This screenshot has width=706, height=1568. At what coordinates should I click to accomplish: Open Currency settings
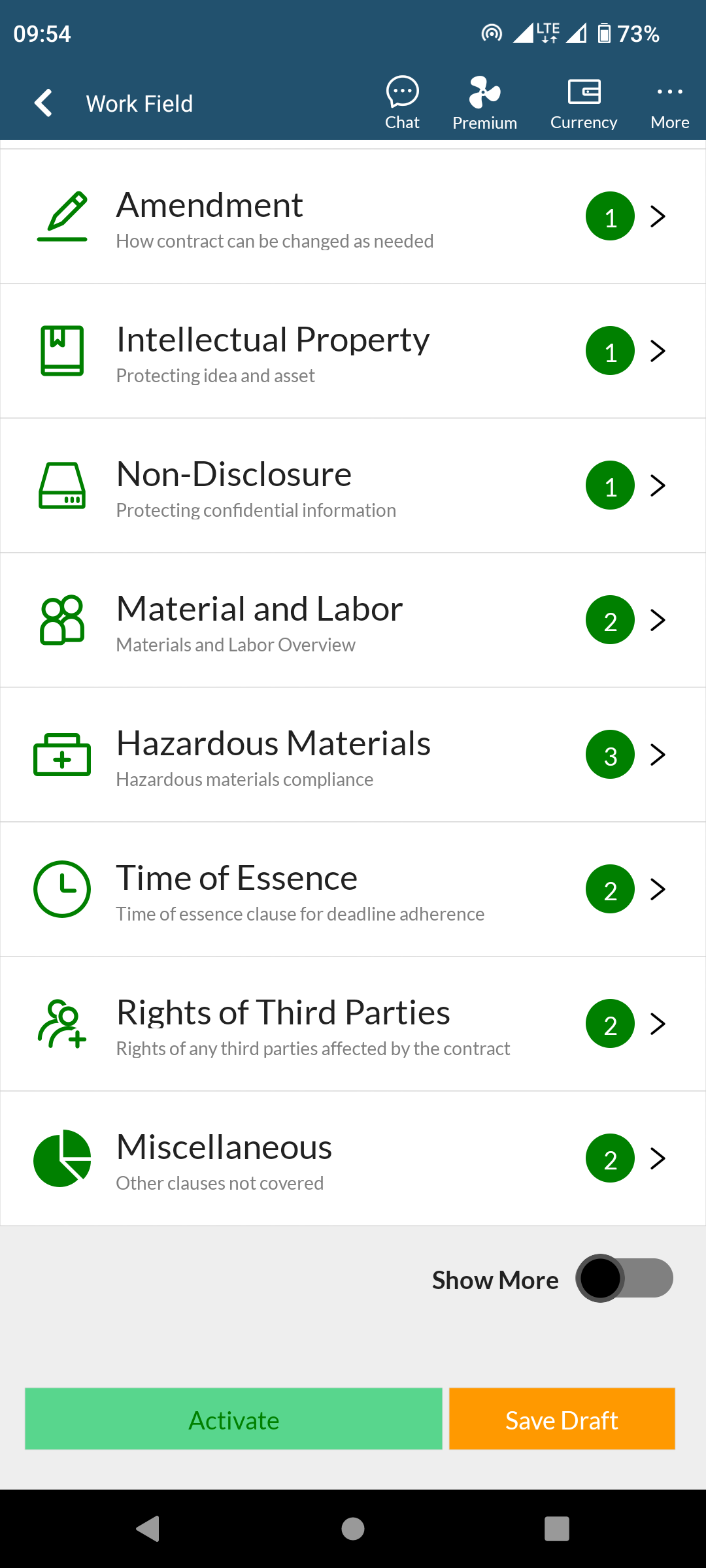(x=583, y=103)
